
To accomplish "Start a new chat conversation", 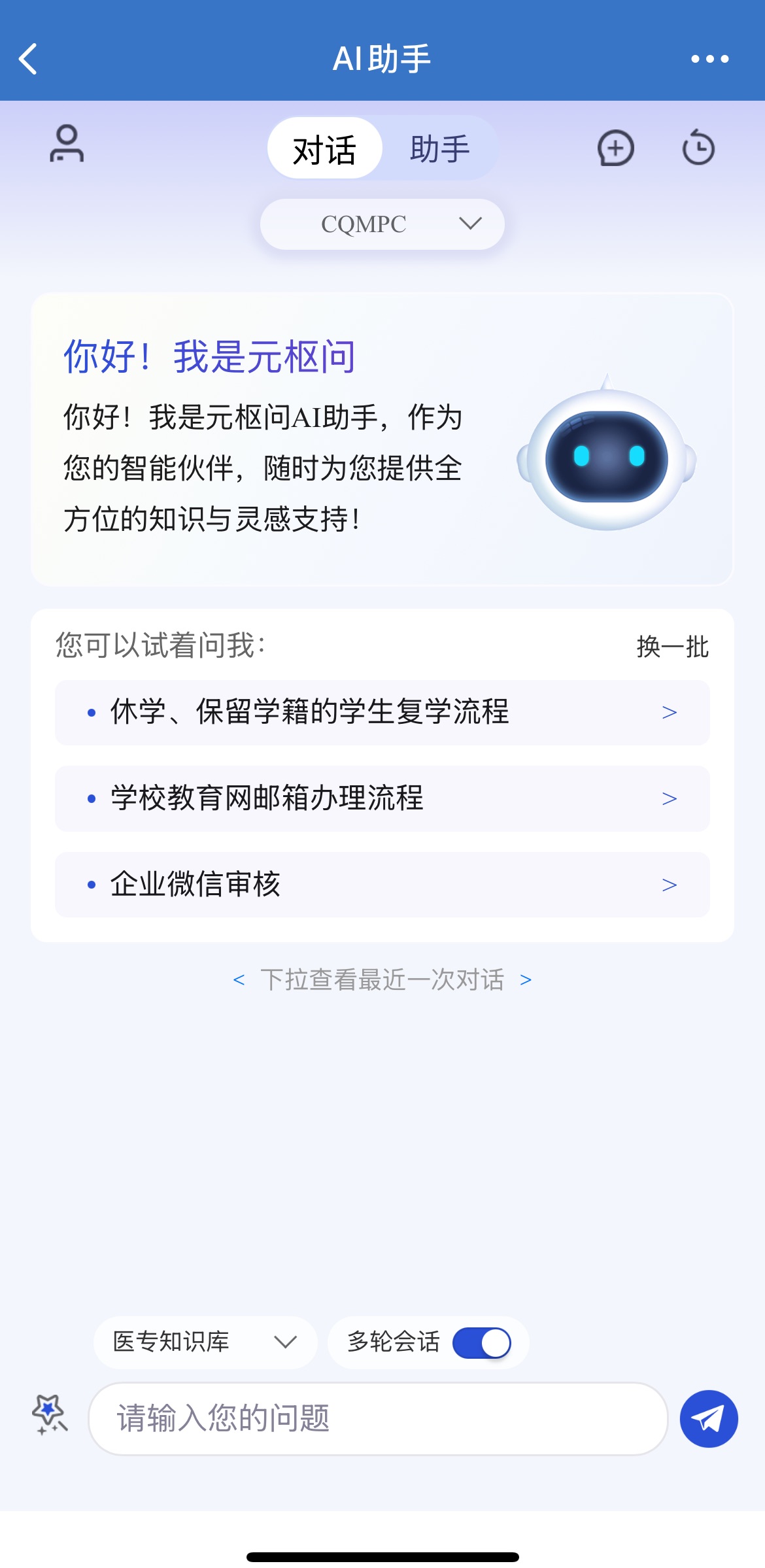I will (x=615, y=148).
